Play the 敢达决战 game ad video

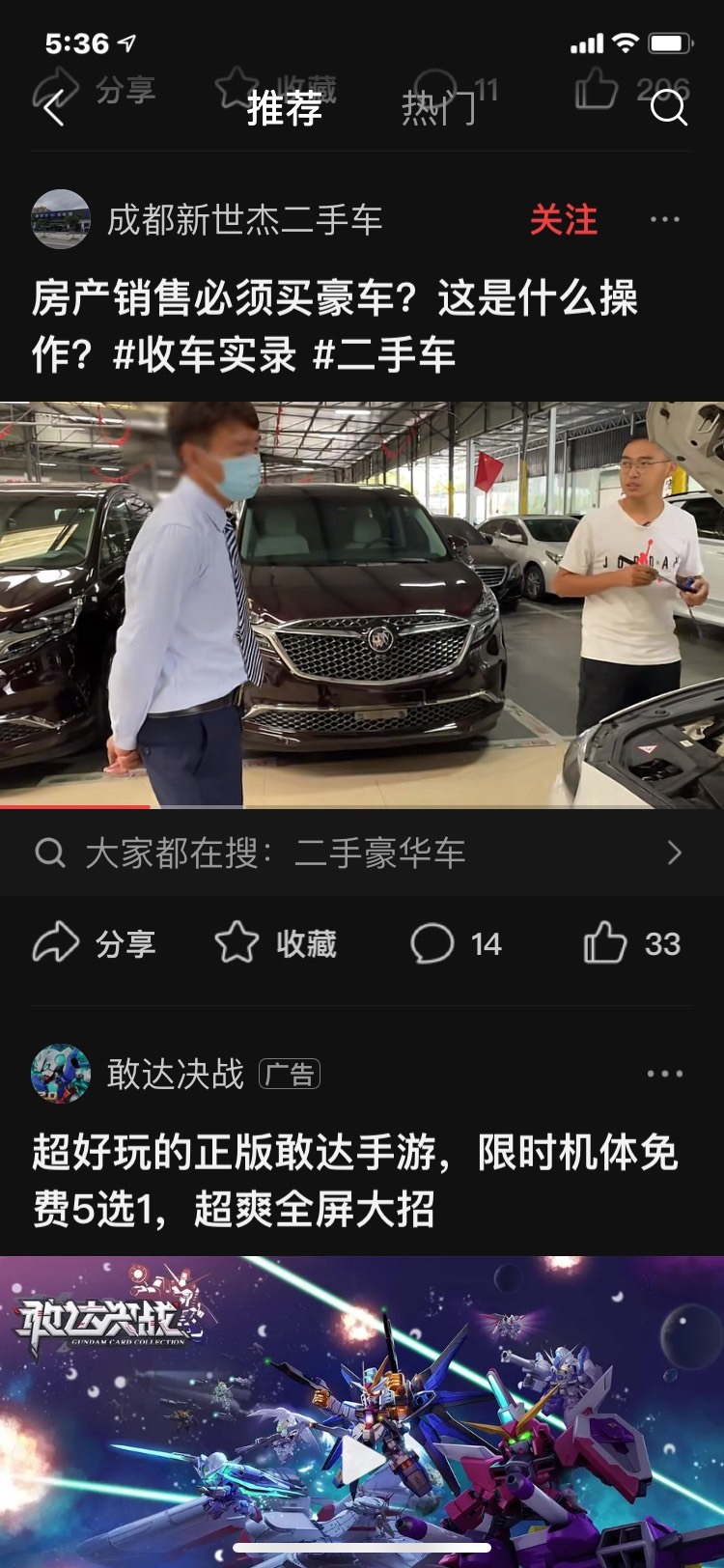click(362, 1412)
